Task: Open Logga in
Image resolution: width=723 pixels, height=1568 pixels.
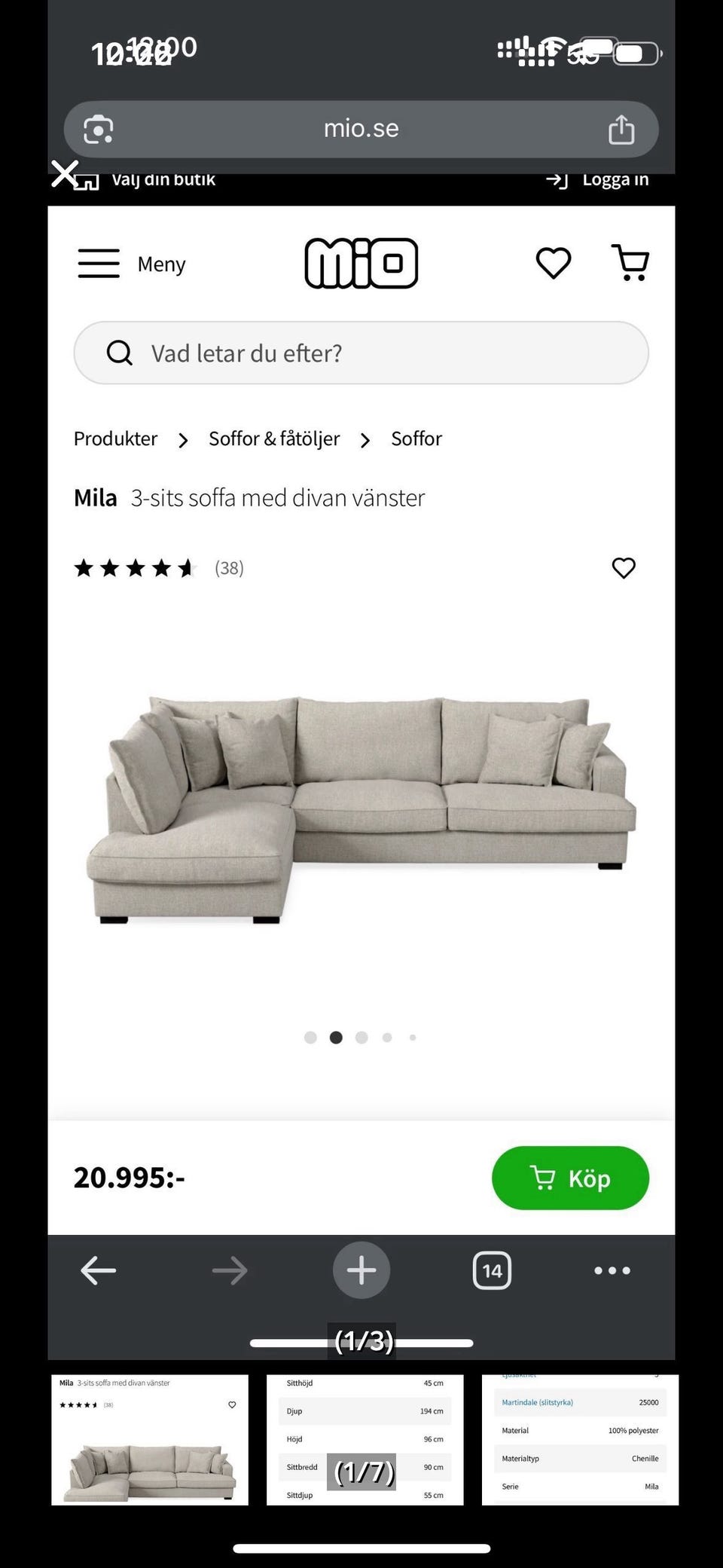Action: click(615, 179)
